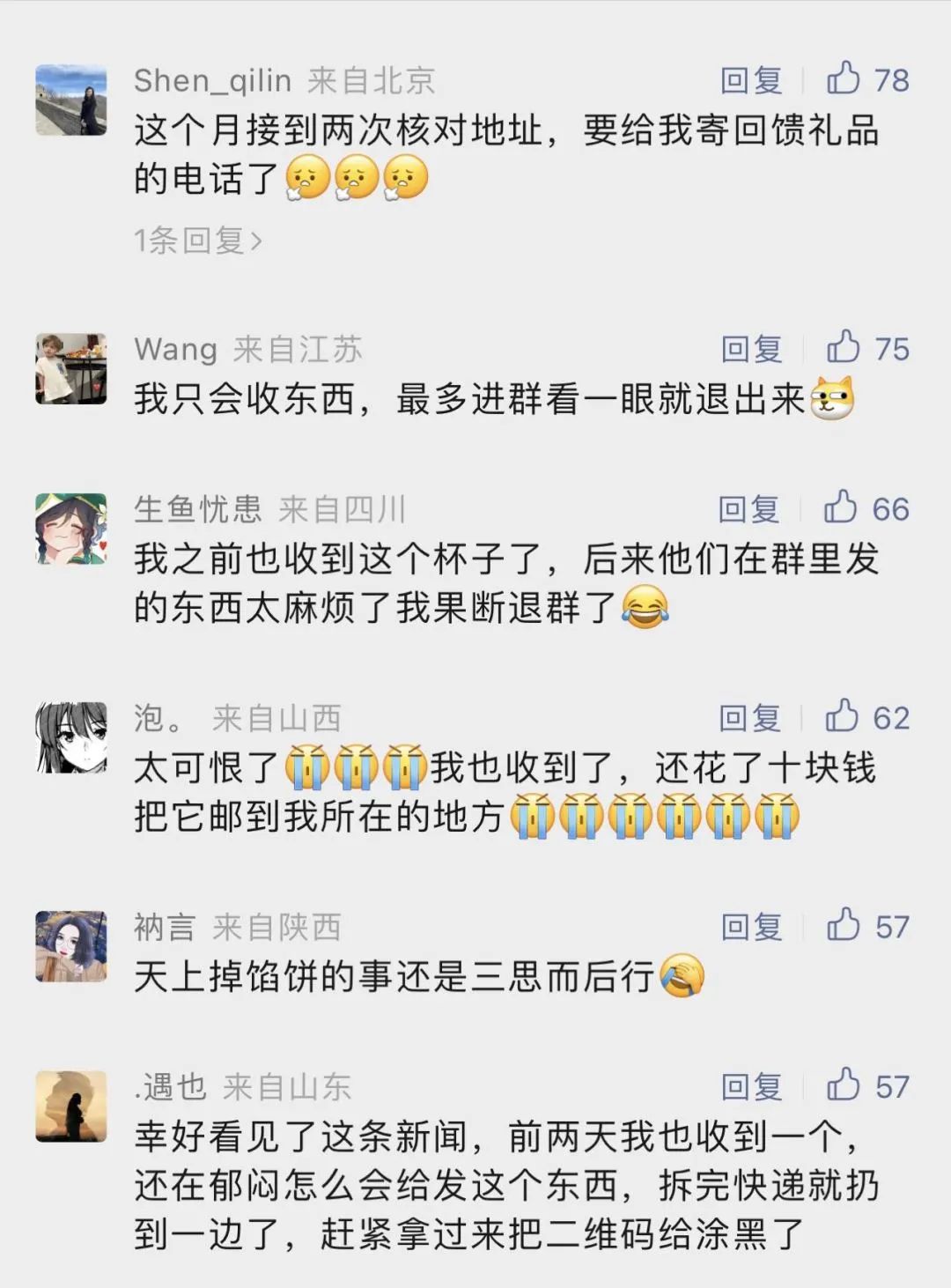Reply to 泡。's comment
Image resolution: width=951 pixels, height=1288 pixels.
point(749,719)
